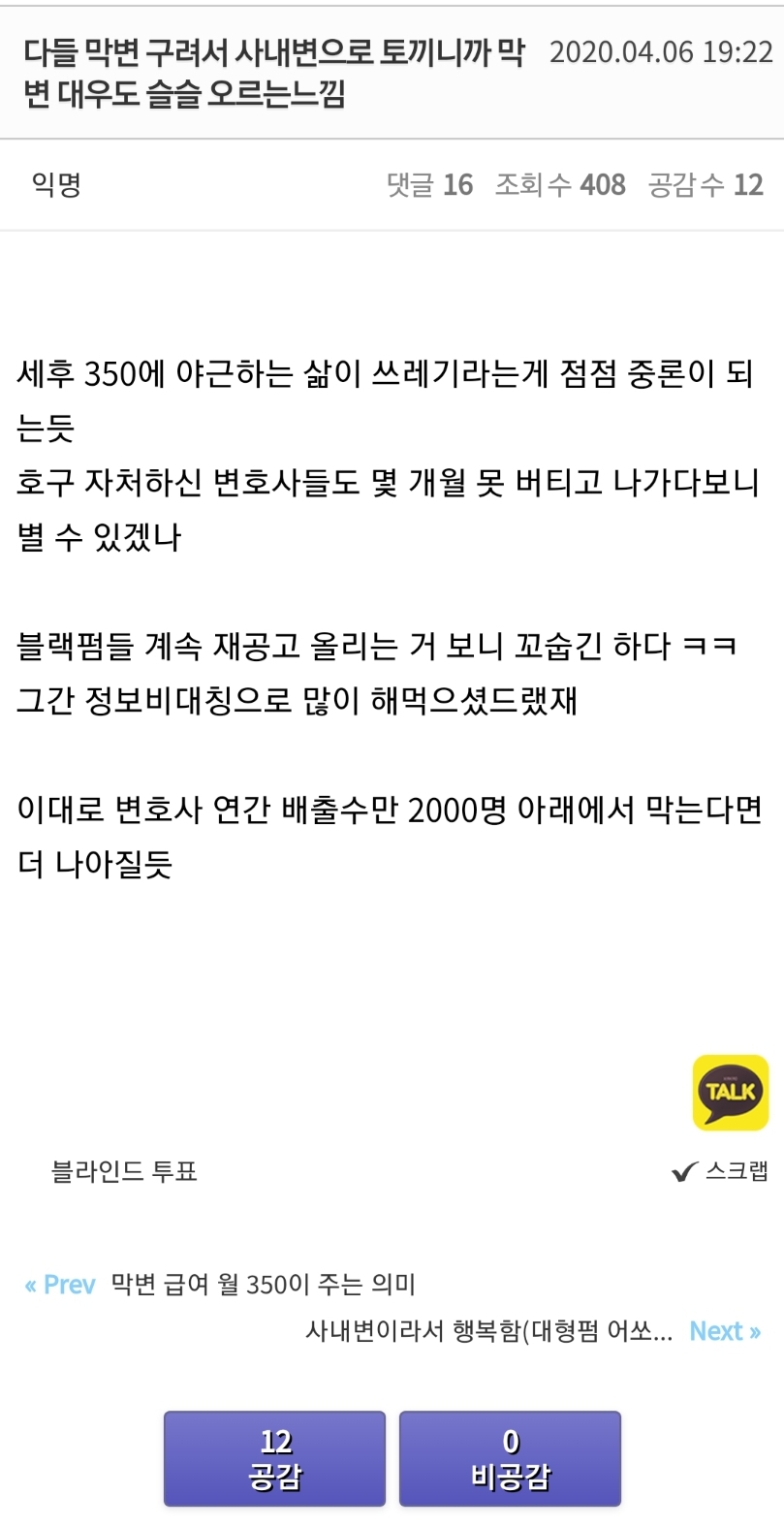Open 블라인드 투표 link

click(124, 1171)
